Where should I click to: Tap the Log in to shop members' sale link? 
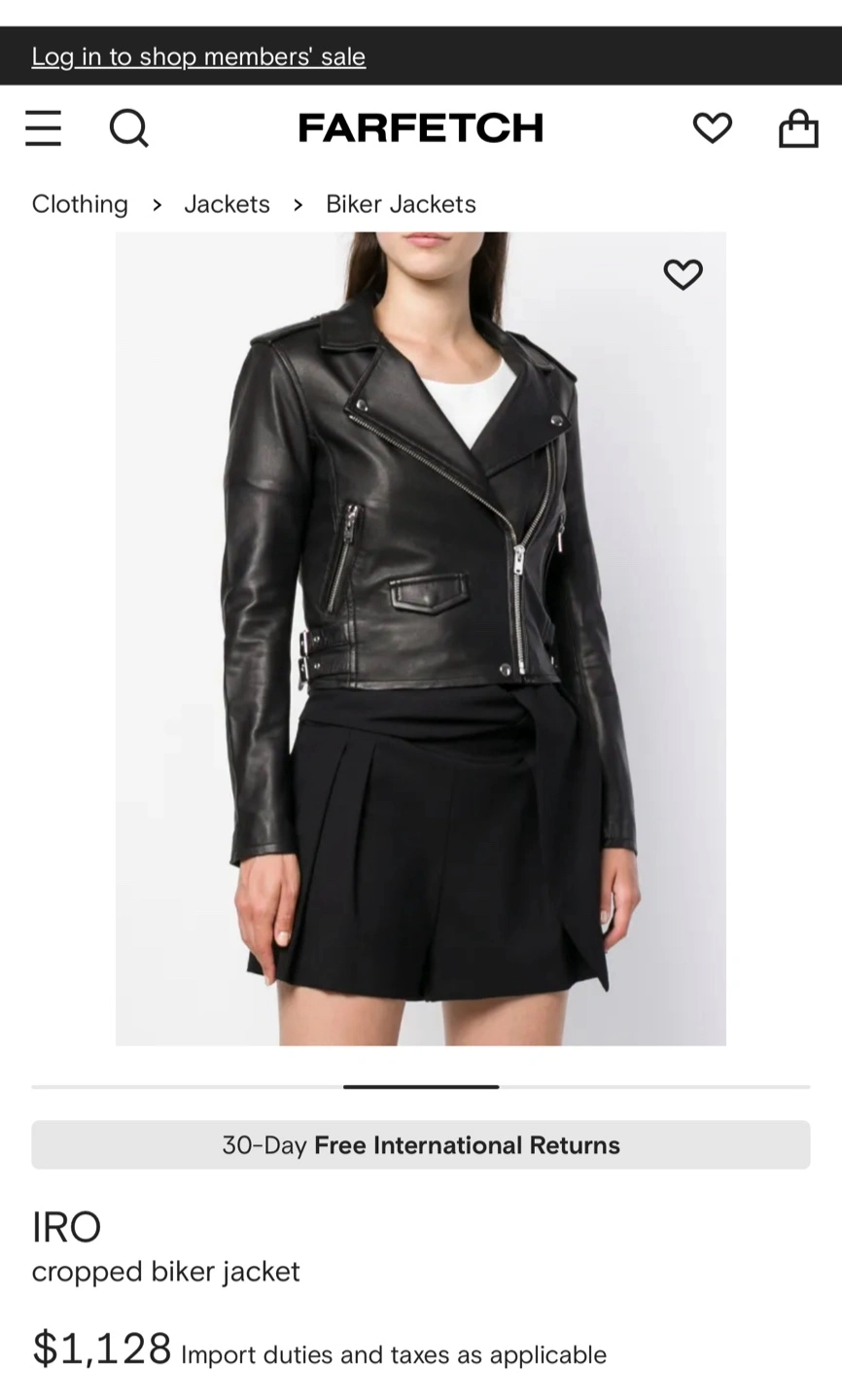coord(198,57)
